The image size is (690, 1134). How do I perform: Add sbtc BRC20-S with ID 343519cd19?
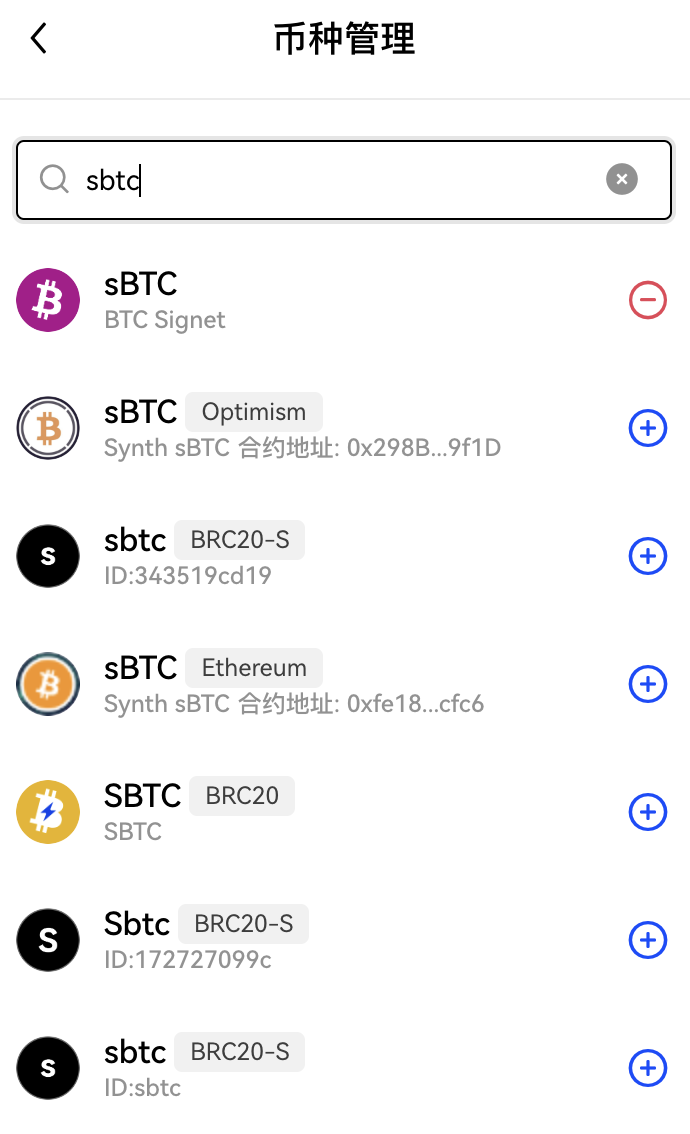(647, 556)
